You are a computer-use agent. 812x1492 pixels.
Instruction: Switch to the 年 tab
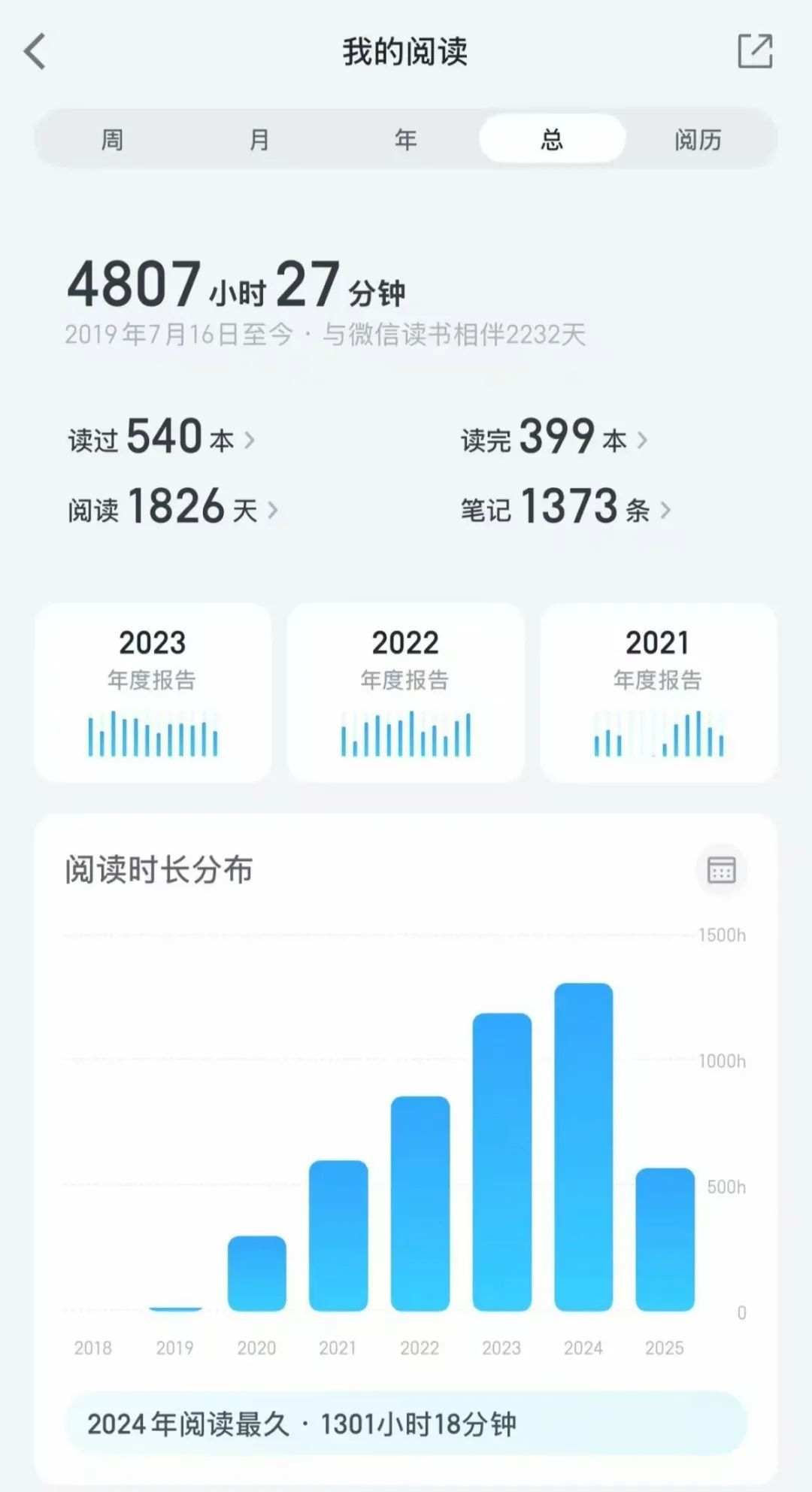click(x=405, y=139)
